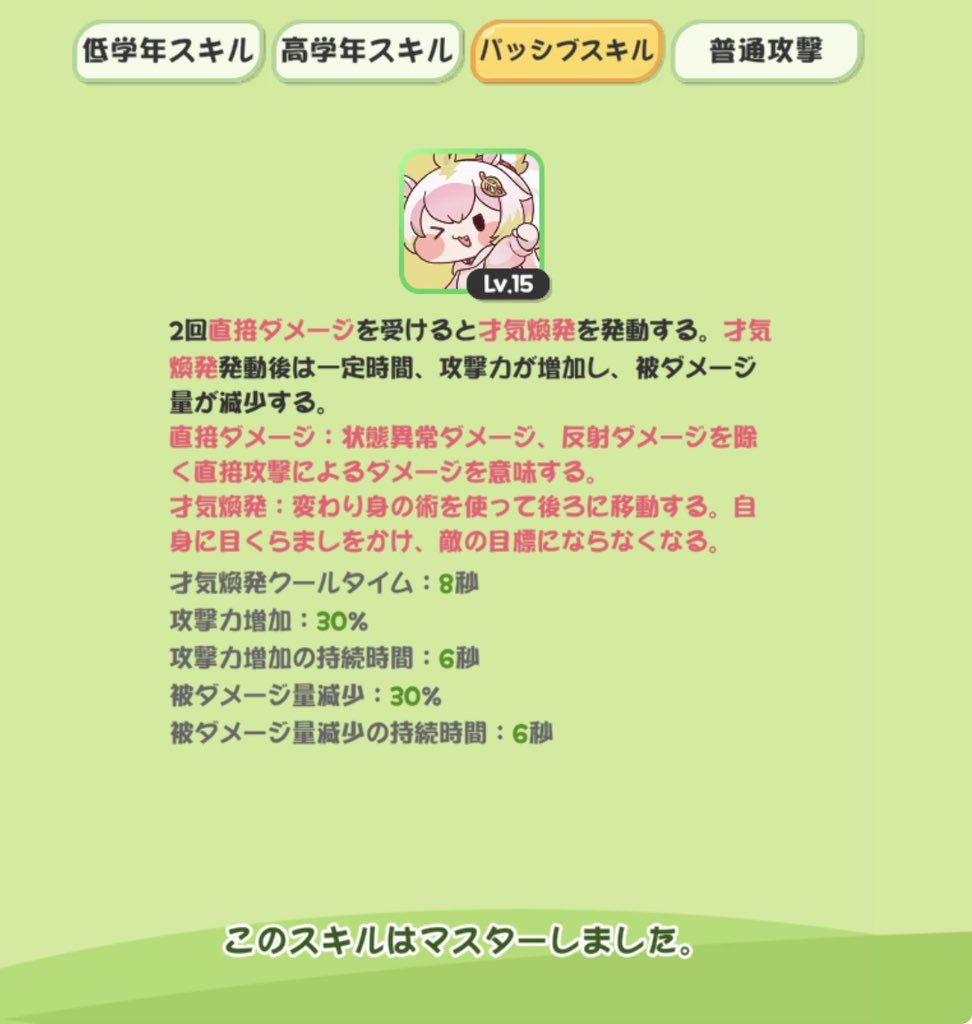This screenshot has height=1024, width=972.
Task: Switch to the 低学年スキル tab
Action: coord(168,51)
